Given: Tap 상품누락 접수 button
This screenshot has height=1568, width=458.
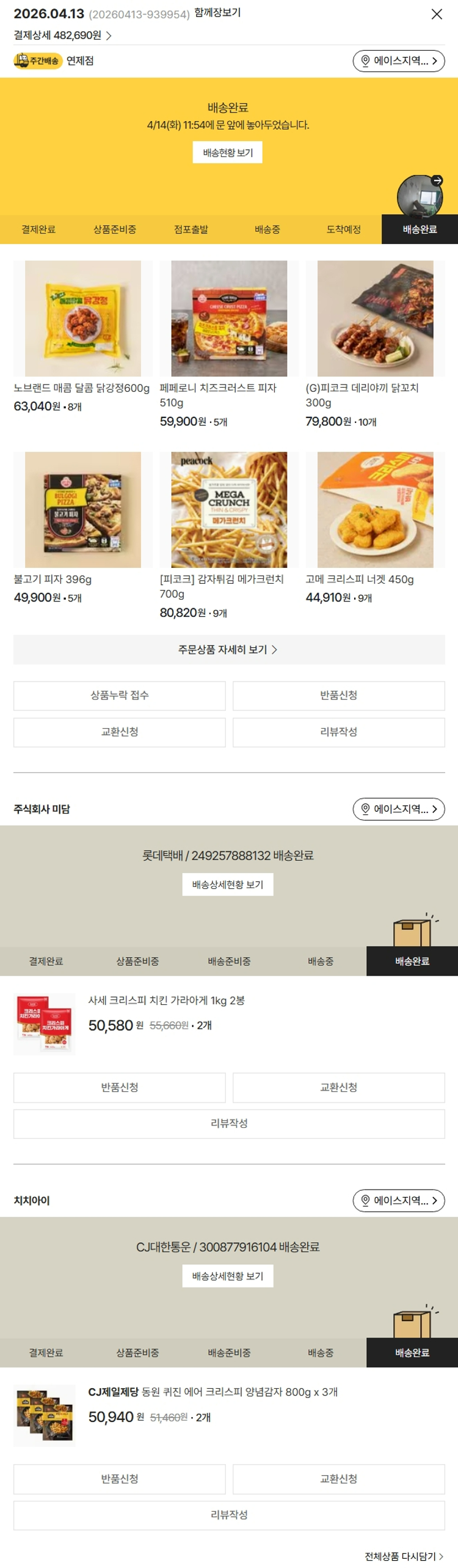Looking at the screenshot, I should (x=120, y=695).
